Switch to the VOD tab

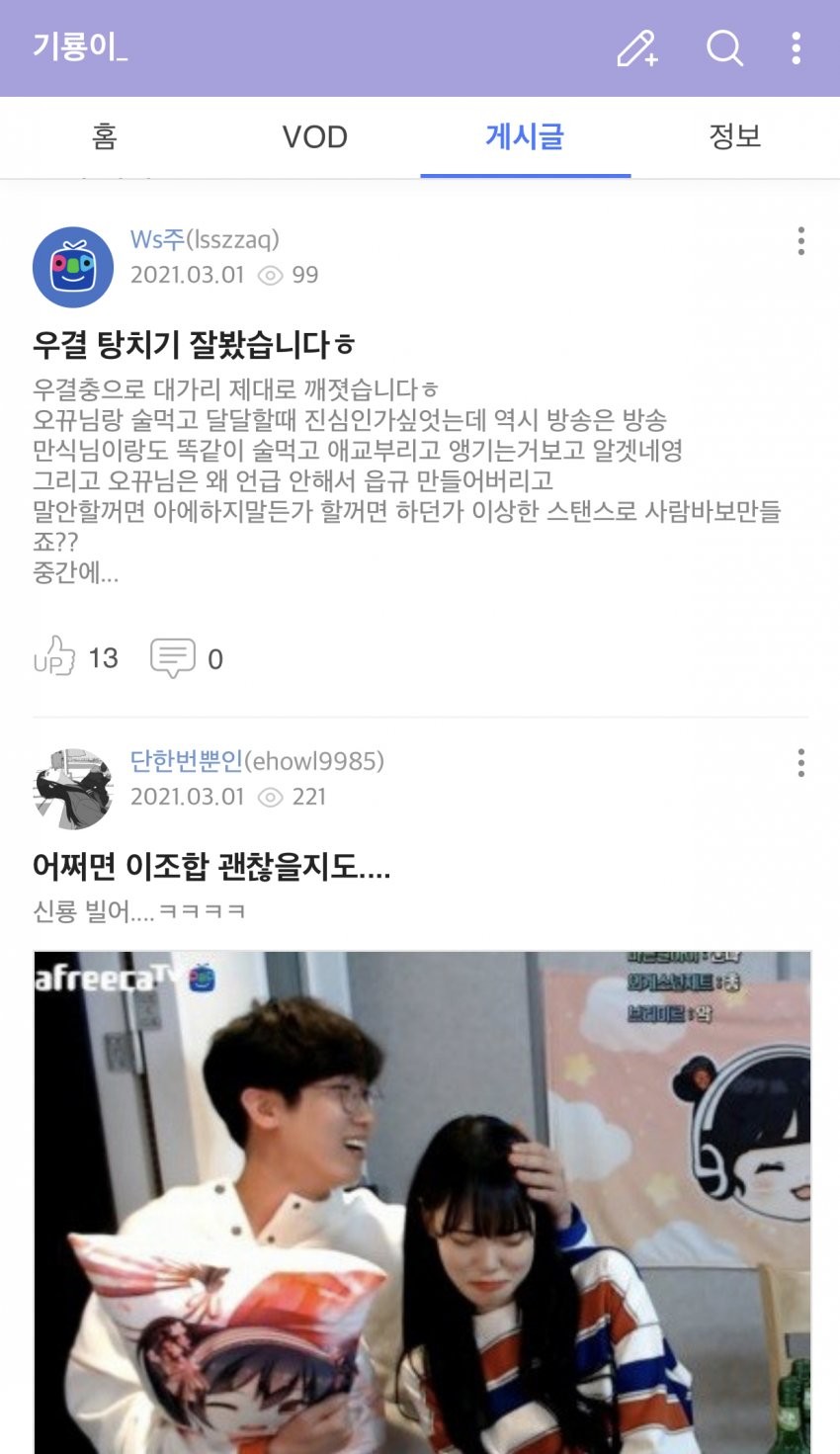[315, 136]
